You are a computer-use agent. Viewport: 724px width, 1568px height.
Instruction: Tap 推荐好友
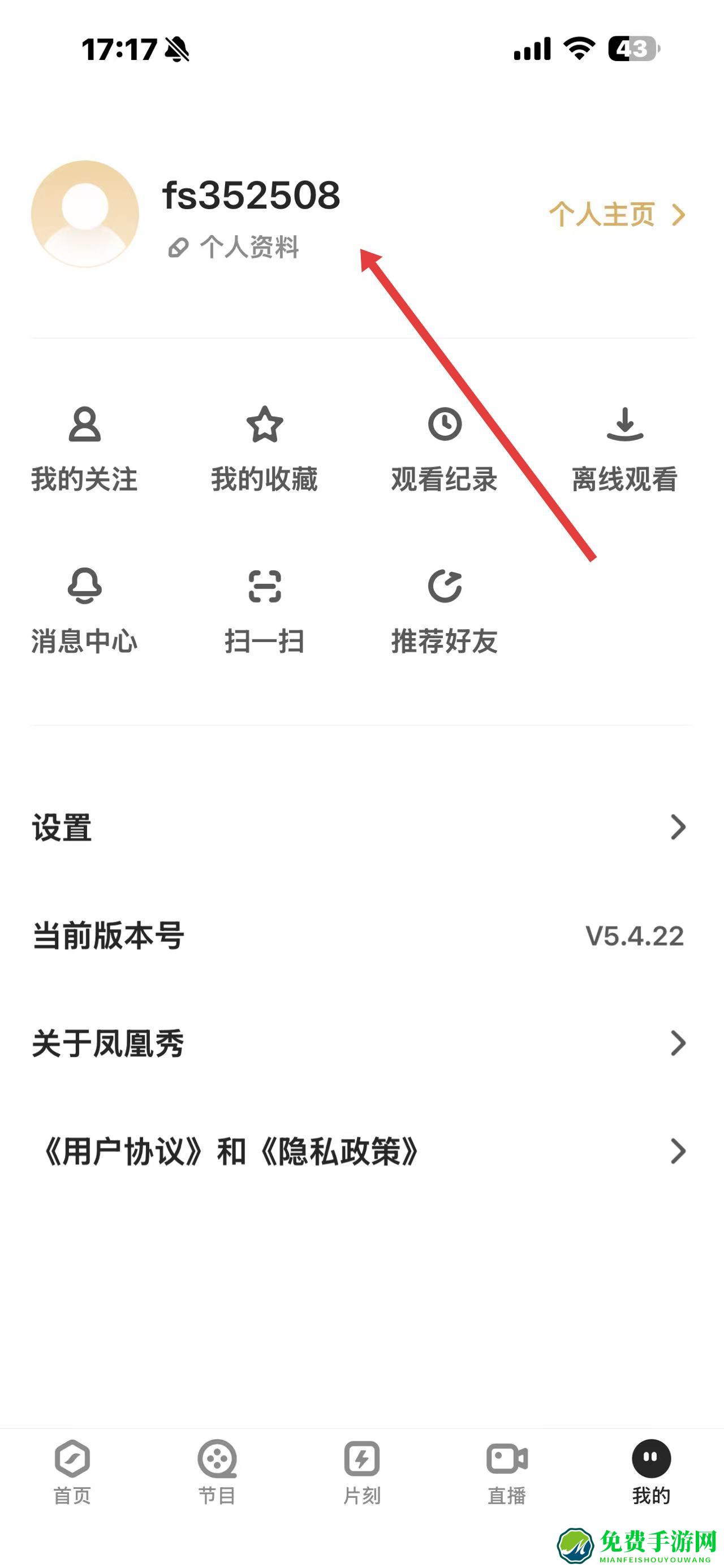tap(445, 611)
